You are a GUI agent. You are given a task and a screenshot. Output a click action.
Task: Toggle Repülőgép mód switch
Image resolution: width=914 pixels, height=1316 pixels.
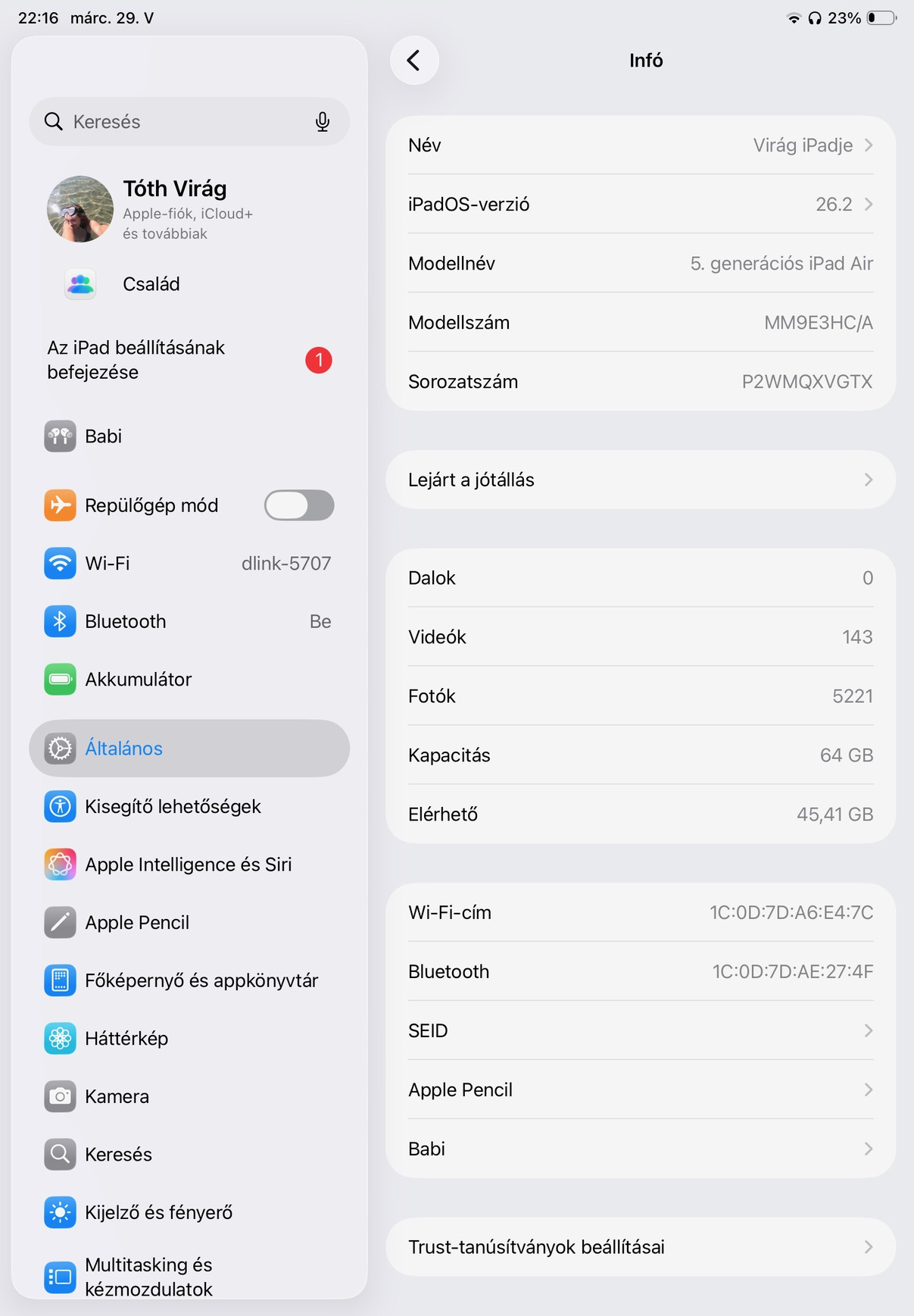pyautogui.click(x=298, y=505)
